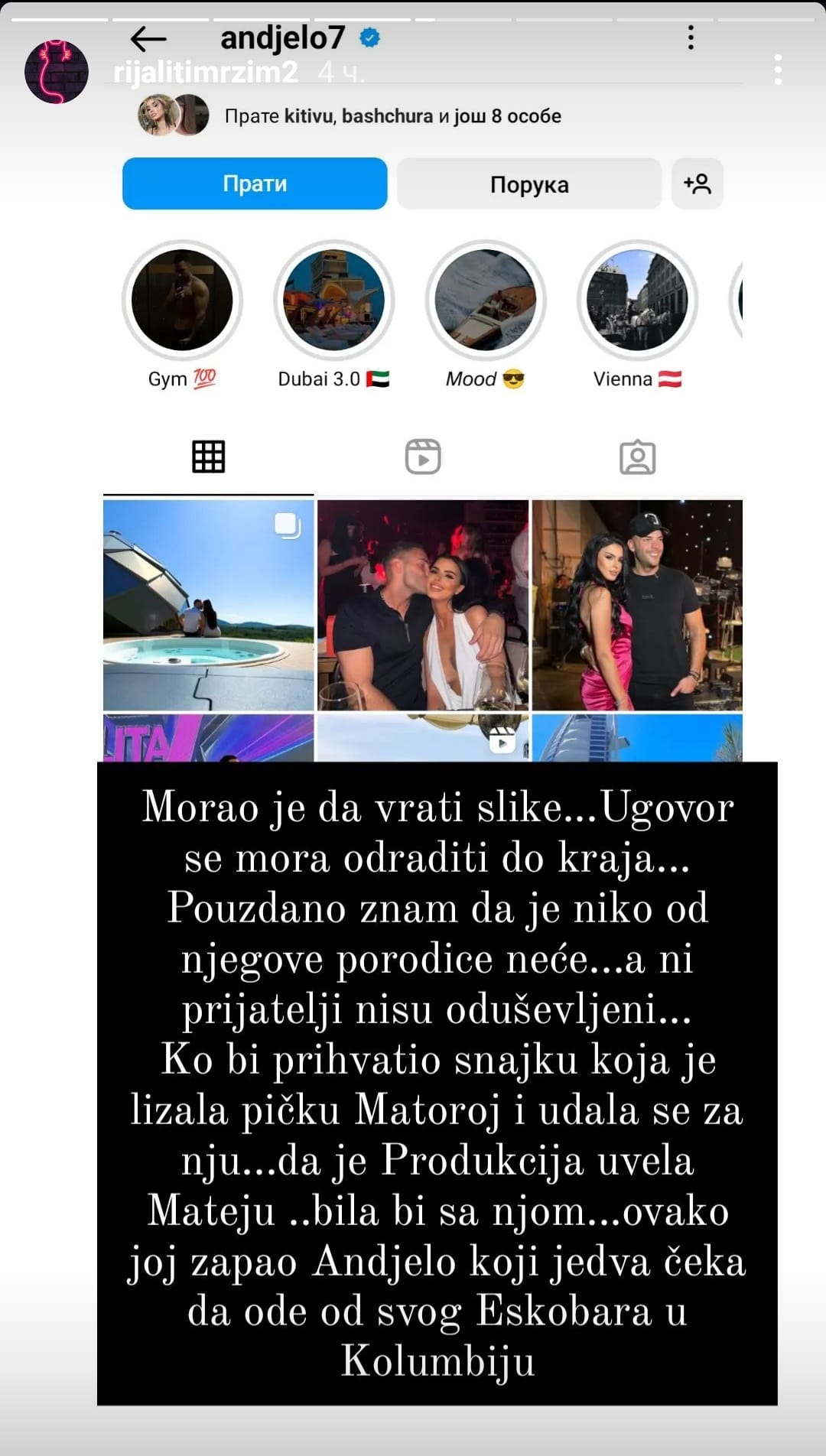Open the story options three-dot menu
Viewport: 826px width, 1456px height.
778,70
